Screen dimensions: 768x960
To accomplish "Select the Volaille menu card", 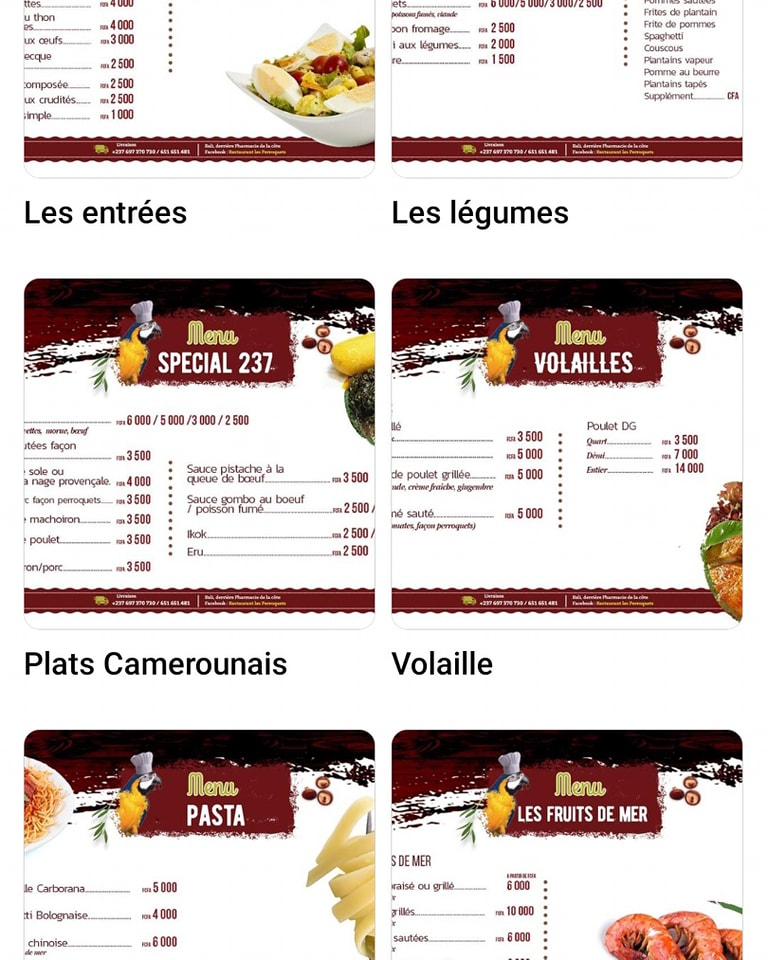I will point(566,453).
